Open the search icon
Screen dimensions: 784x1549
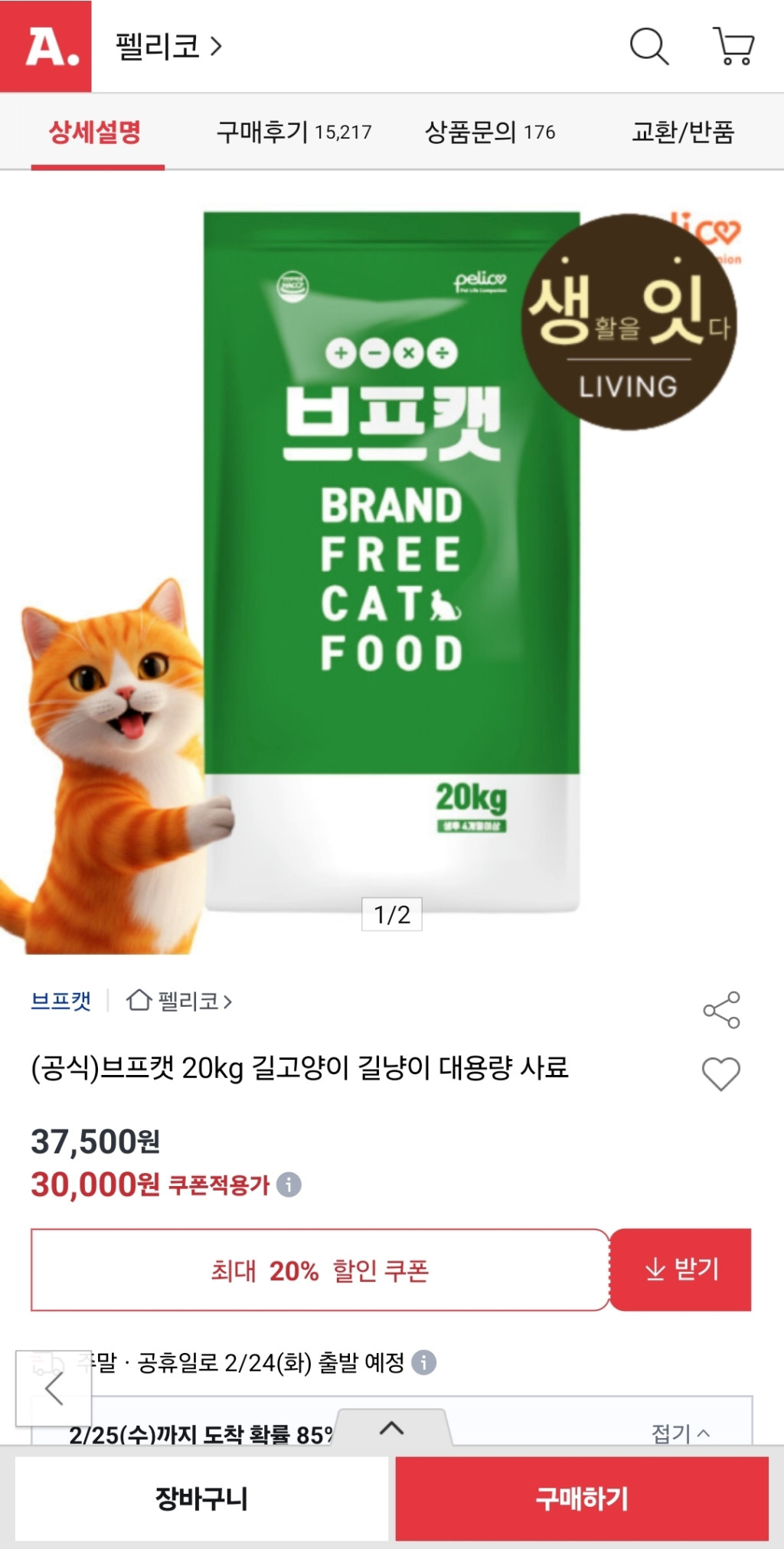point(648,47)
